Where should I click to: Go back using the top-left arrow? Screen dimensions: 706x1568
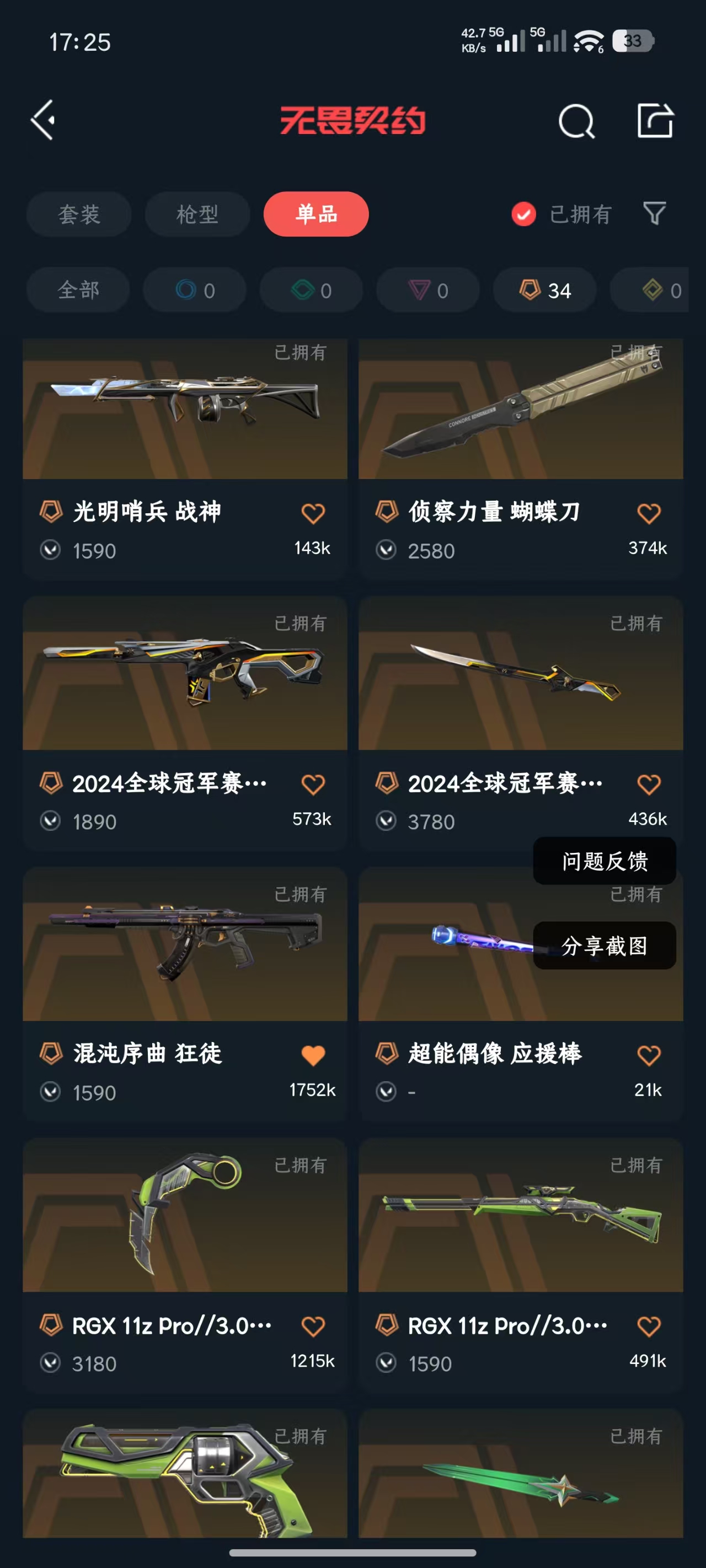click(43, 120)
